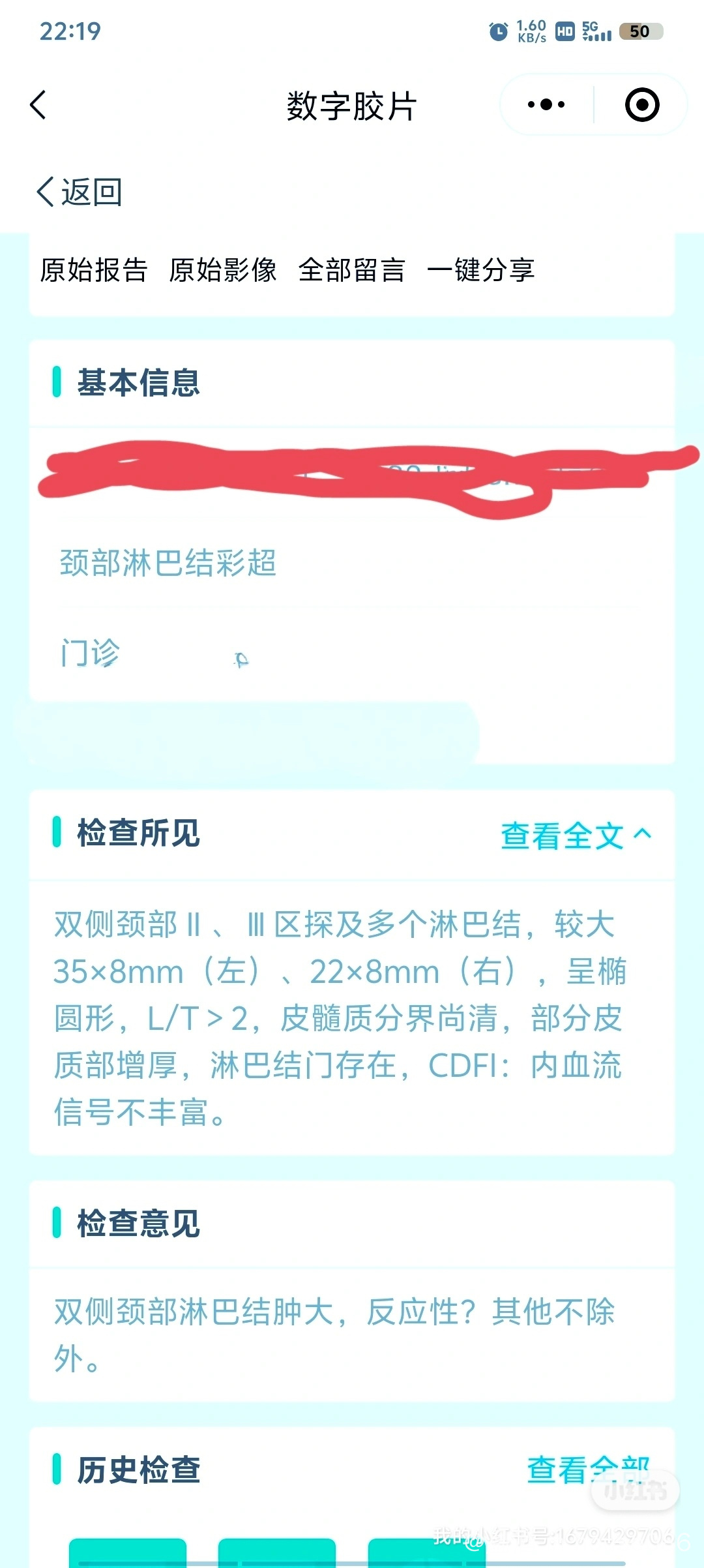Tap the back arrow in the title bar
This screenshot has height=1568, width=704.
(38, 105)
